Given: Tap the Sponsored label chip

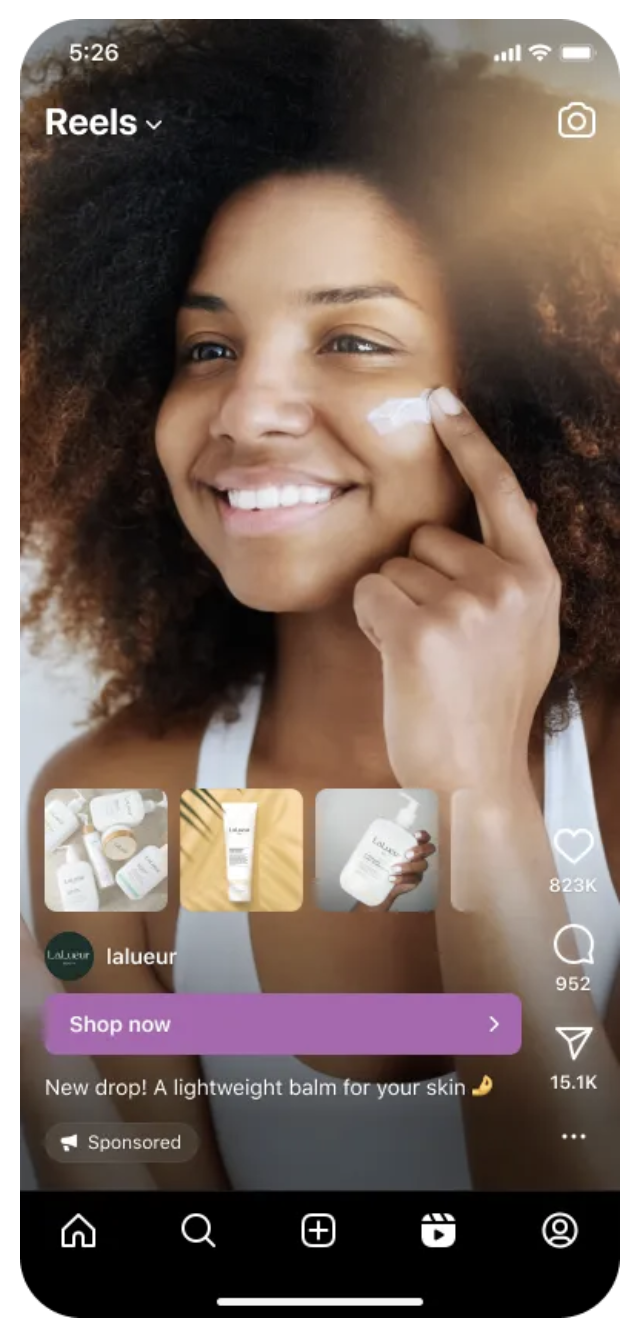Looking at the screenshot, I should (121, 1142).
